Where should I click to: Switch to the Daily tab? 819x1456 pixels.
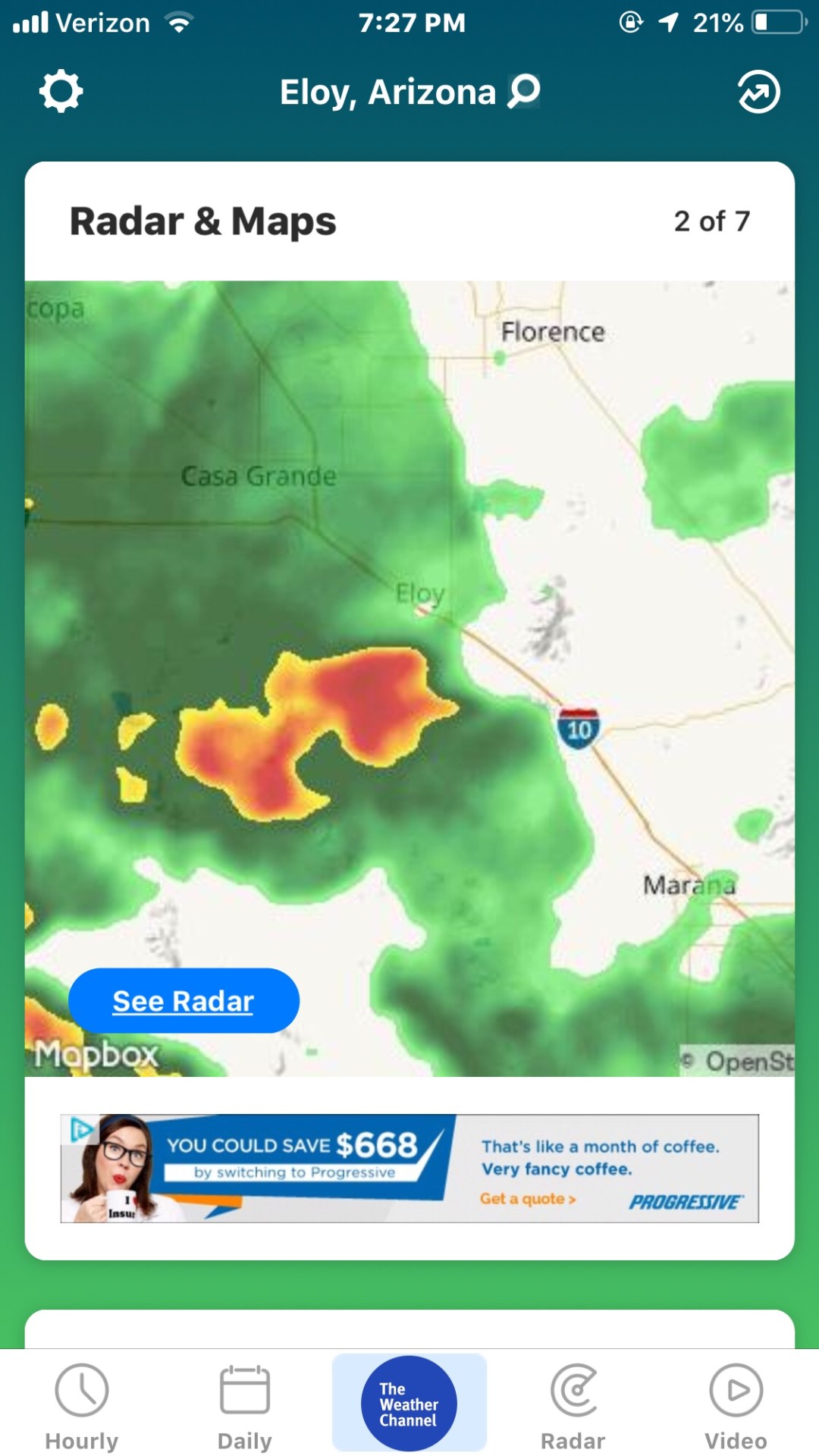click(x=244, y=1404)
